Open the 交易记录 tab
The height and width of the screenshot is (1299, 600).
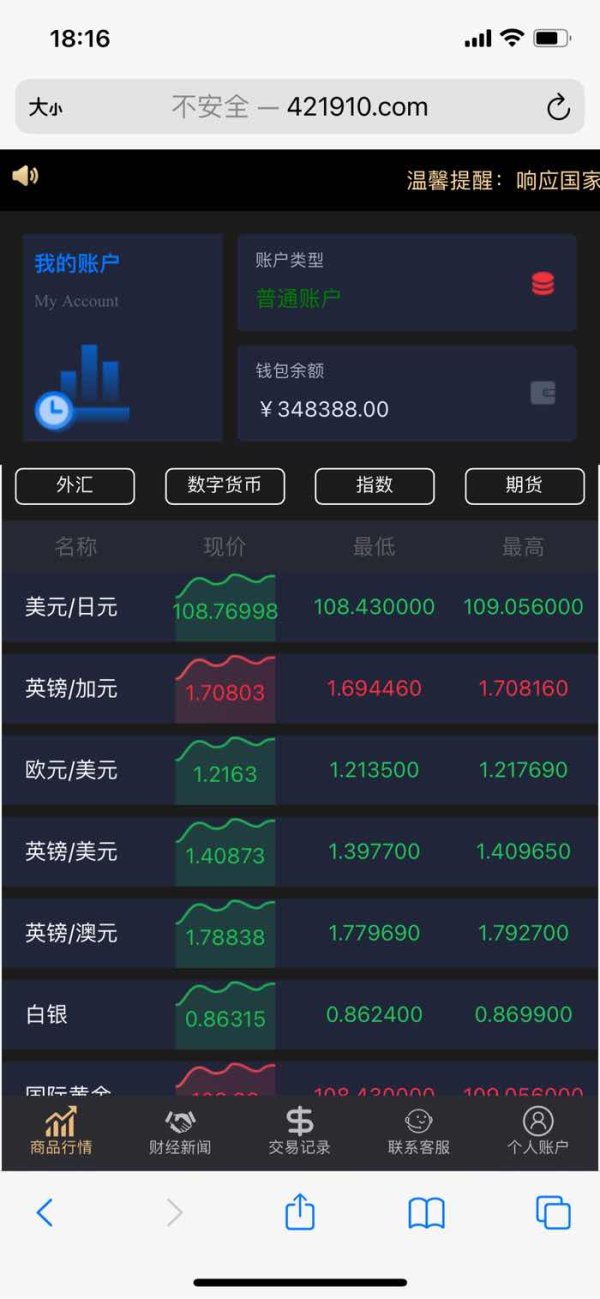point(299,1132)
